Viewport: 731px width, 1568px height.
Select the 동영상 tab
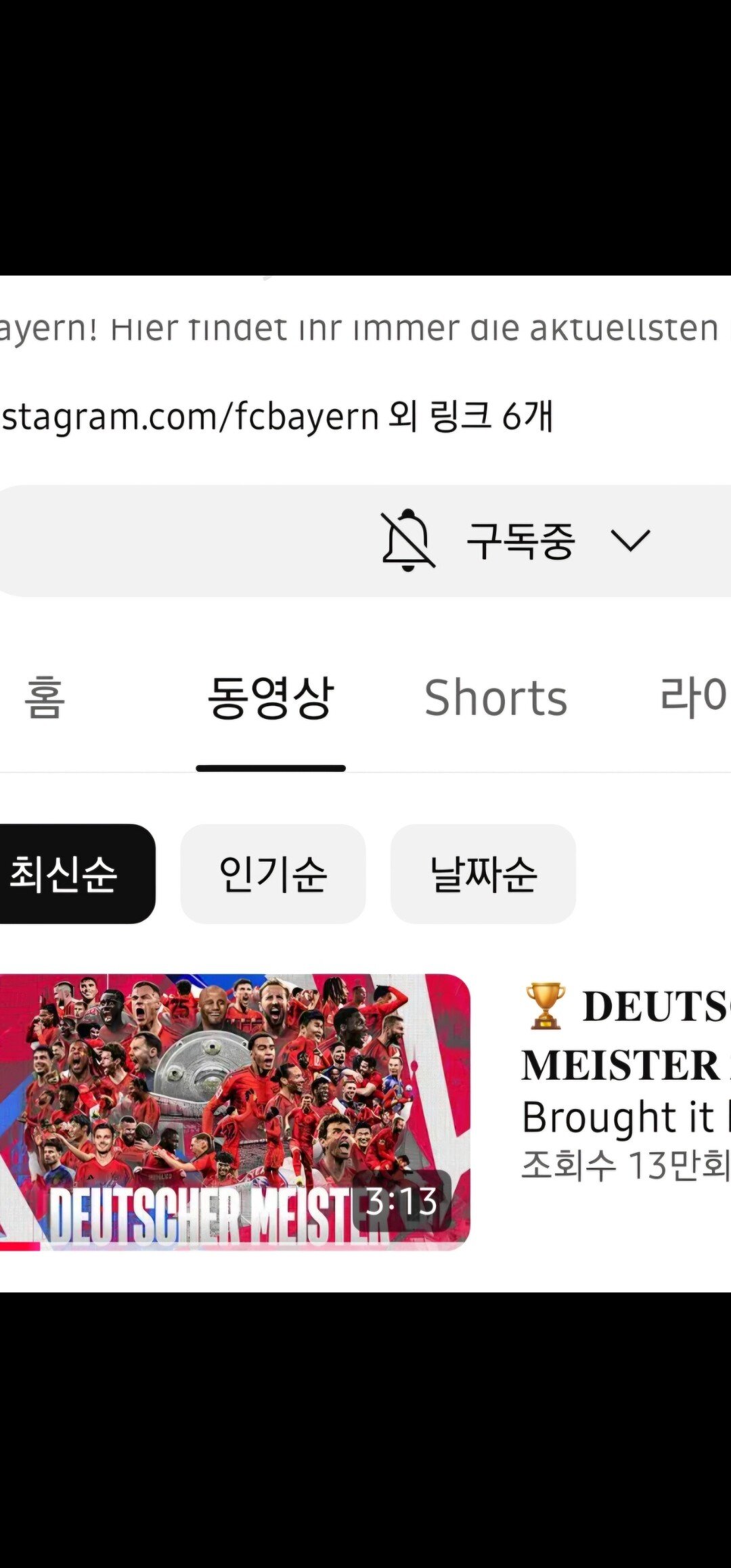270,698
